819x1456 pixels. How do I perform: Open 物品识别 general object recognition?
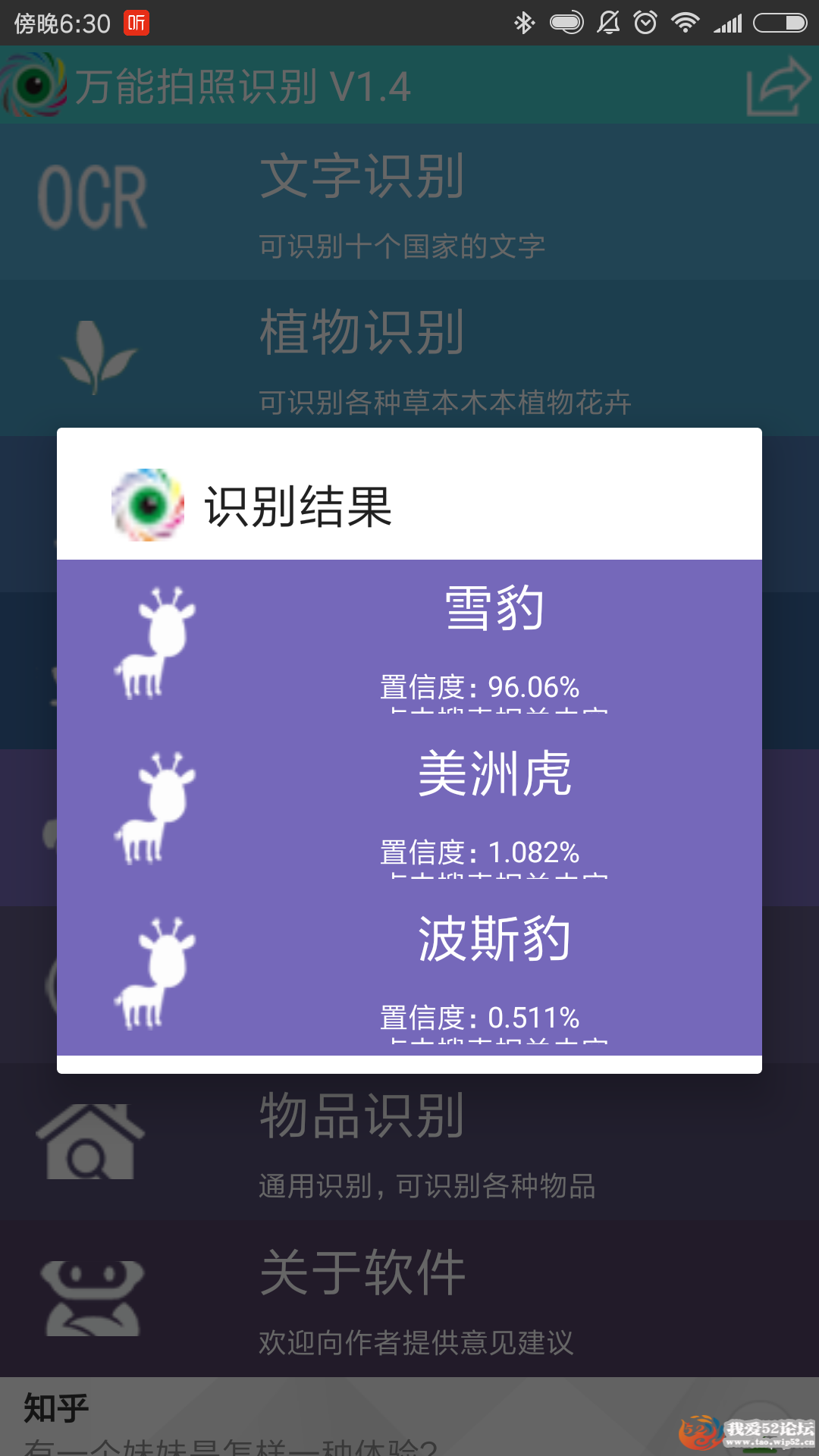(409, 1143)
